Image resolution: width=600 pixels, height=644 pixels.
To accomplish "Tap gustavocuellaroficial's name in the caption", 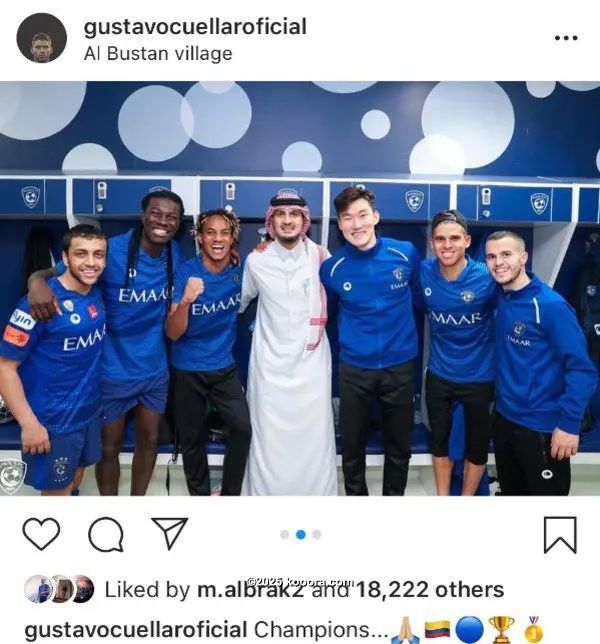I will point(134,630).
